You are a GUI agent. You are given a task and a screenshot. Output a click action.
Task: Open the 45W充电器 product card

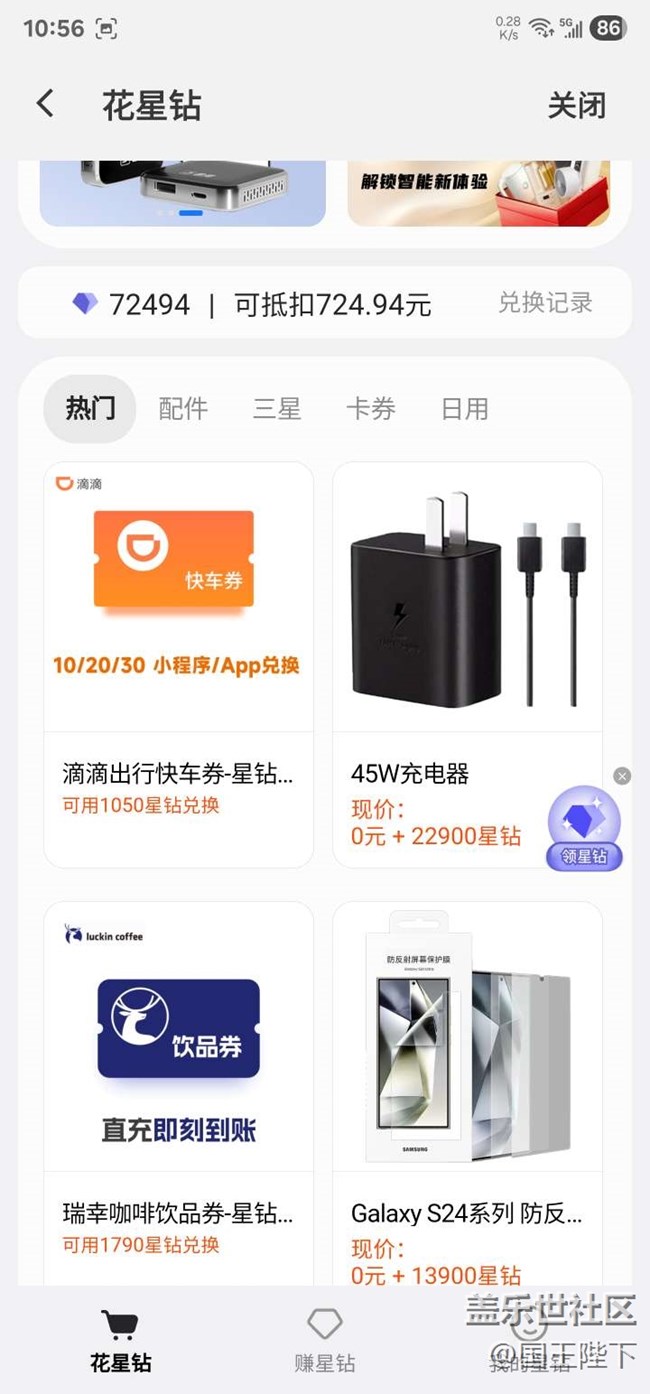(x=467, y=665)
